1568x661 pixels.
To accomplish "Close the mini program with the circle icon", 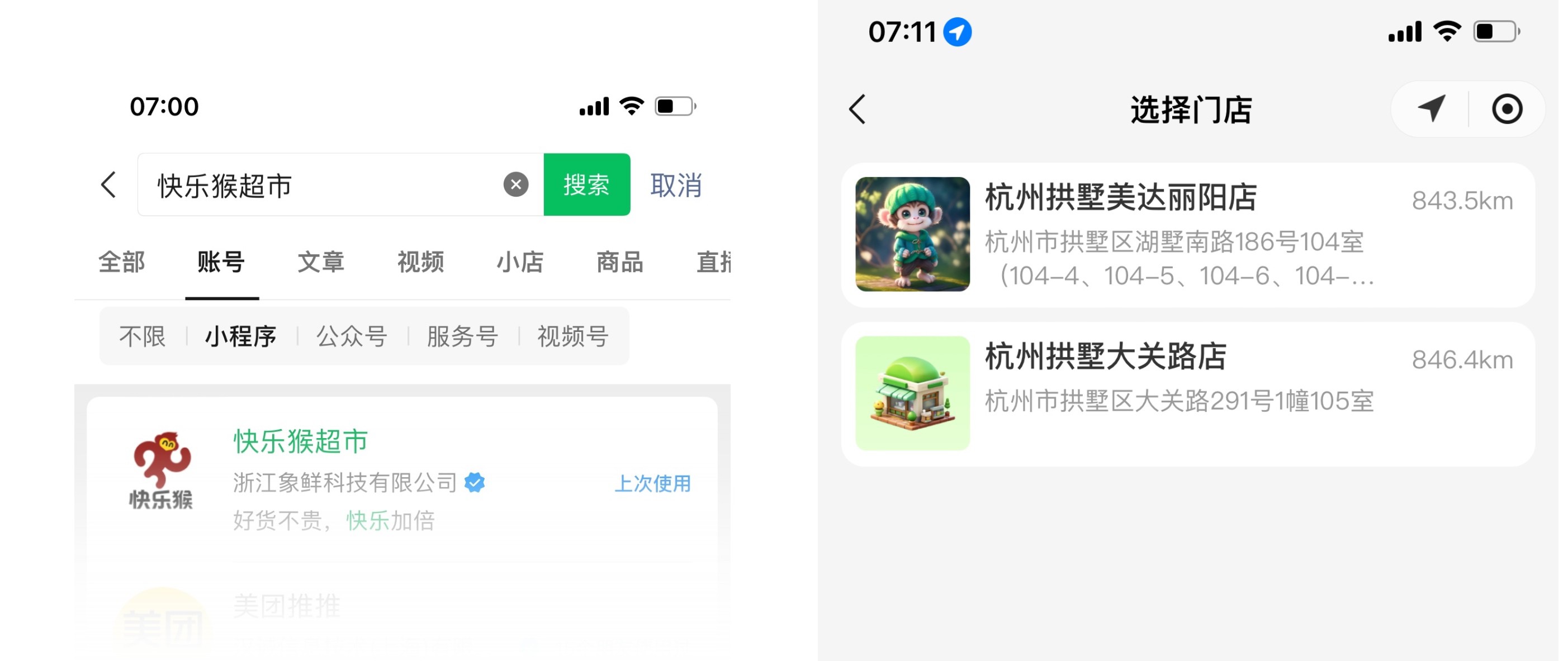I will [1507, 110].
